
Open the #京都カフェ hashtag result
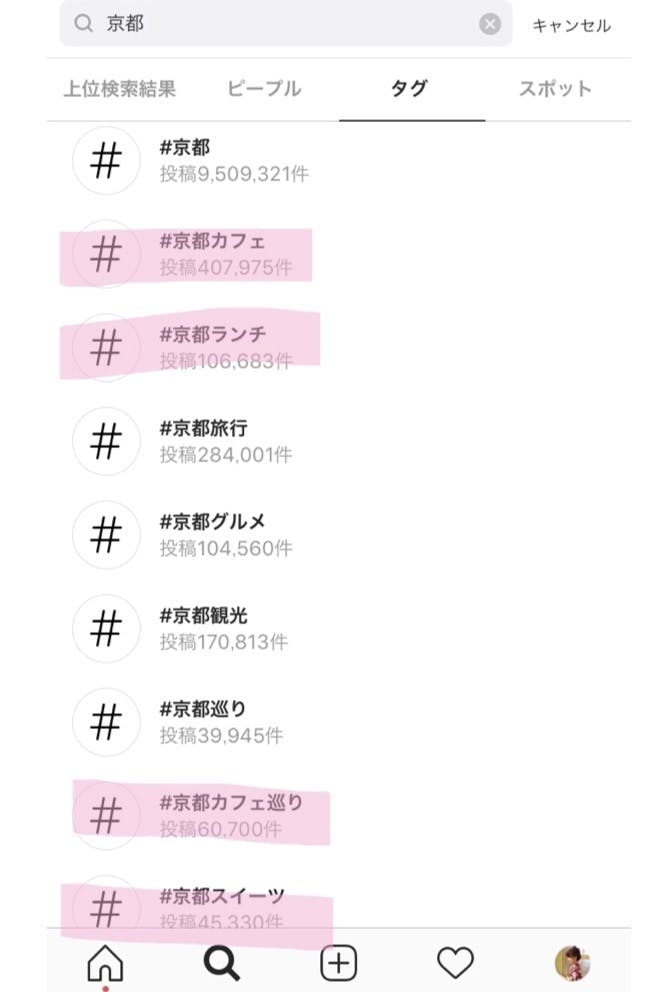coord(339,254)
